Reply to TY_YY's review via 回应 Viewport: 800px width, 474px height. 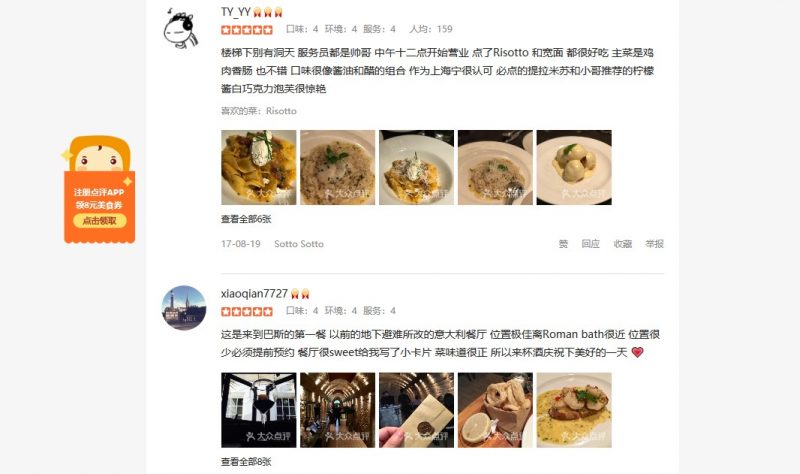point(591,244)
